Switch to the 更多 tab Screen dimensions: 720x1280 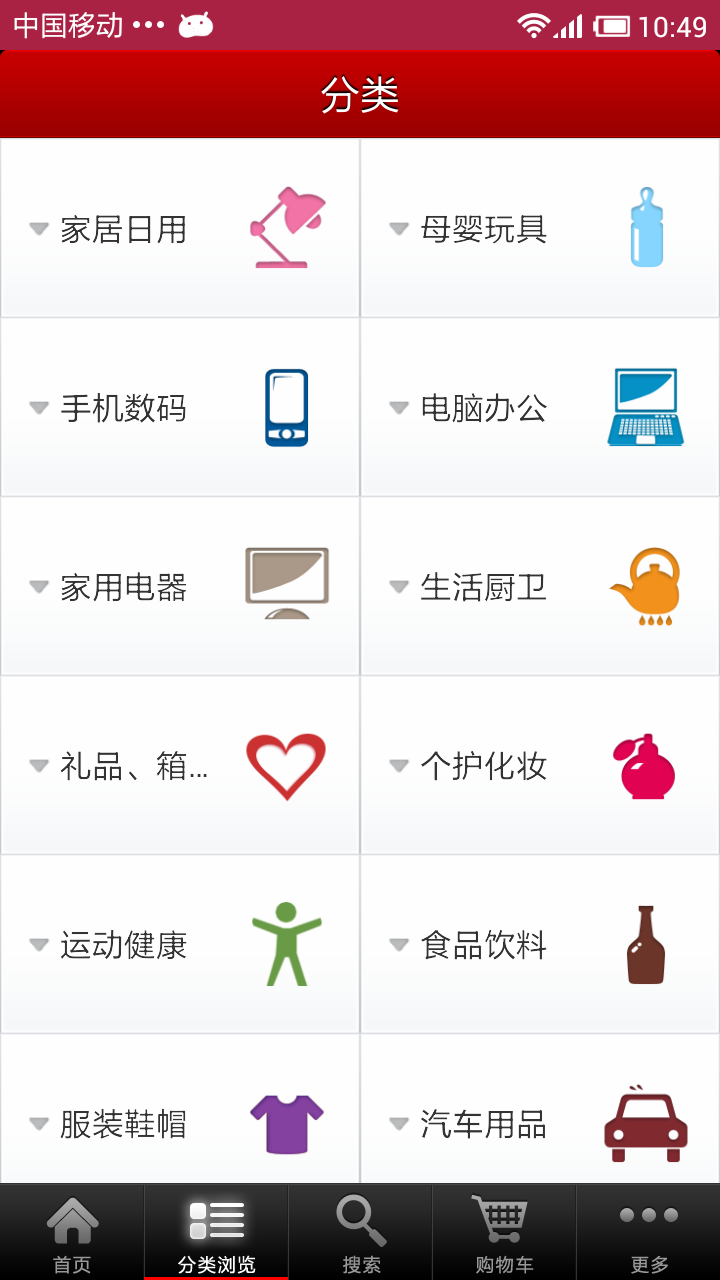click(x=648, y=1233)
